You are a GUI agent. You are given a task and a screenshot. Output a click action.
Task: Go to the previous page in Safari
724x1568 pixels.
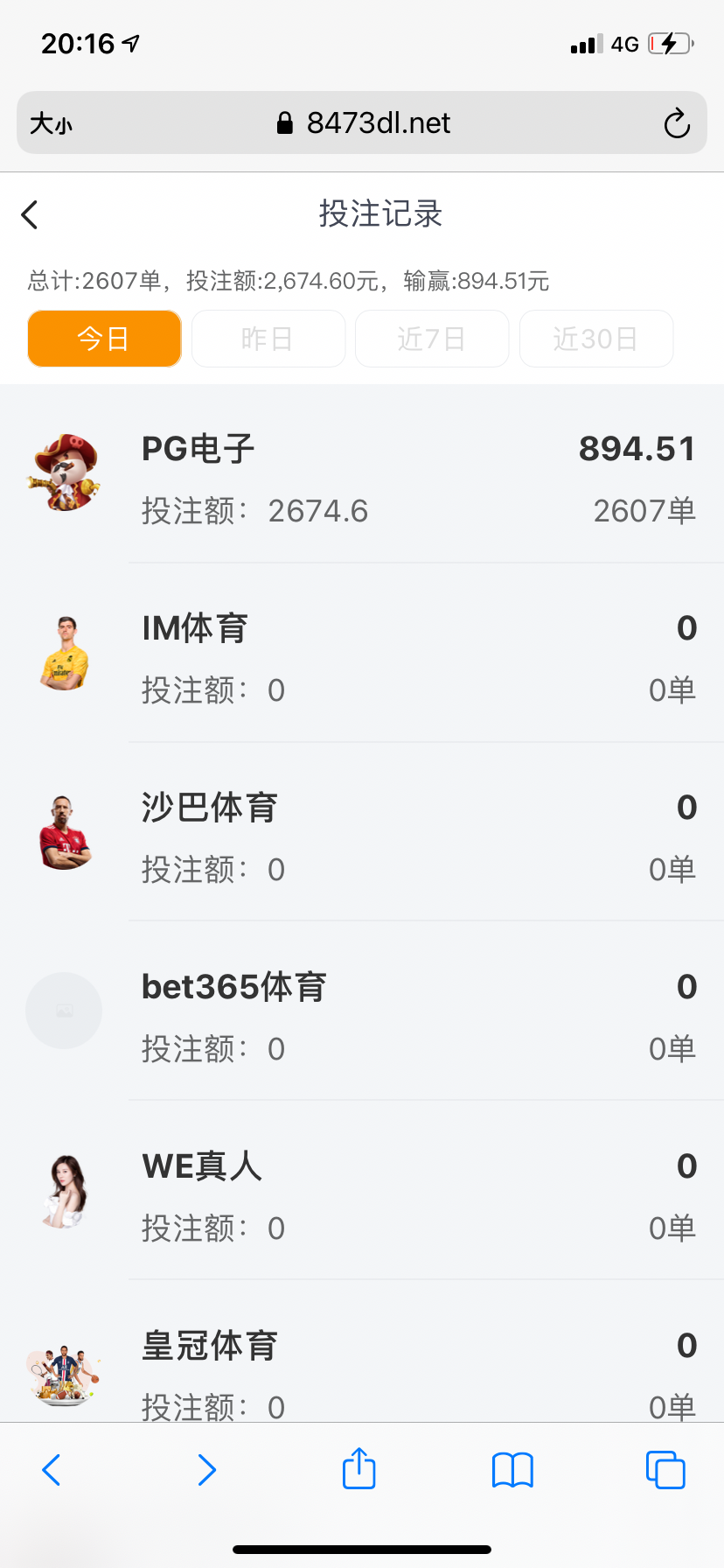[x=52, y=1469]
